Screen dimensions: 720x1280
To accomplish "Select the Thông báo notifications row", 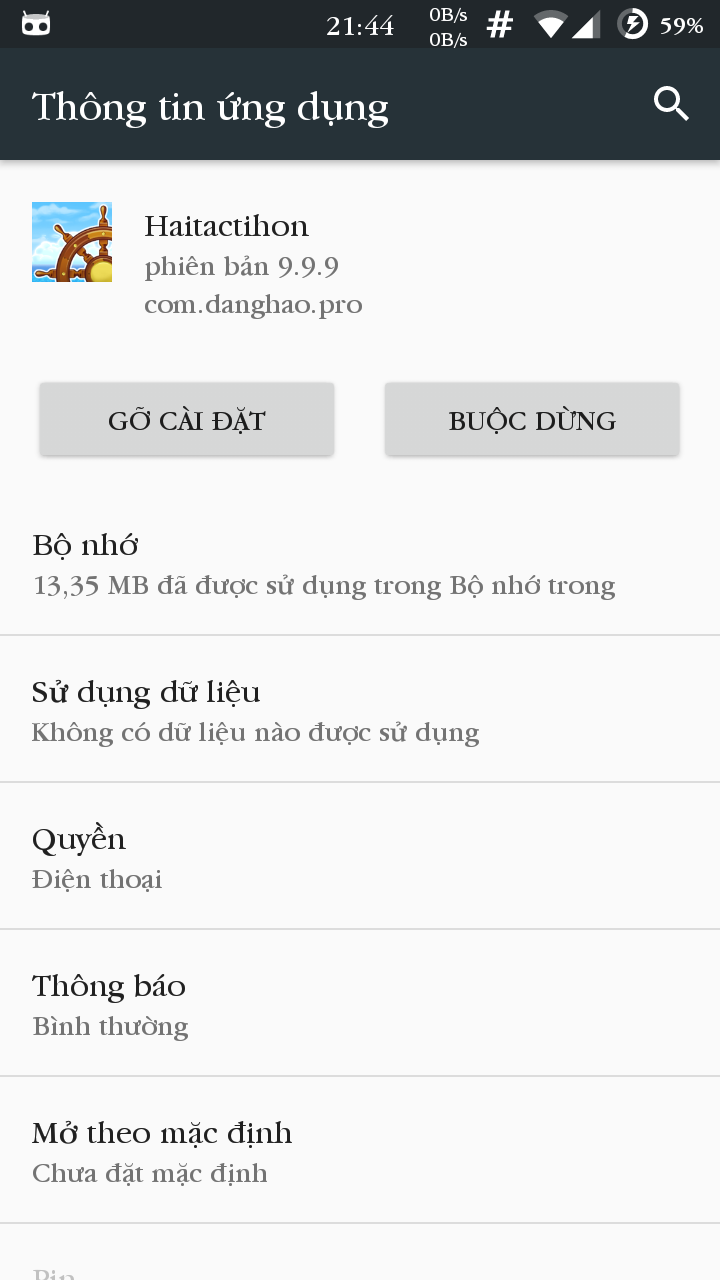I will 360,1005.
